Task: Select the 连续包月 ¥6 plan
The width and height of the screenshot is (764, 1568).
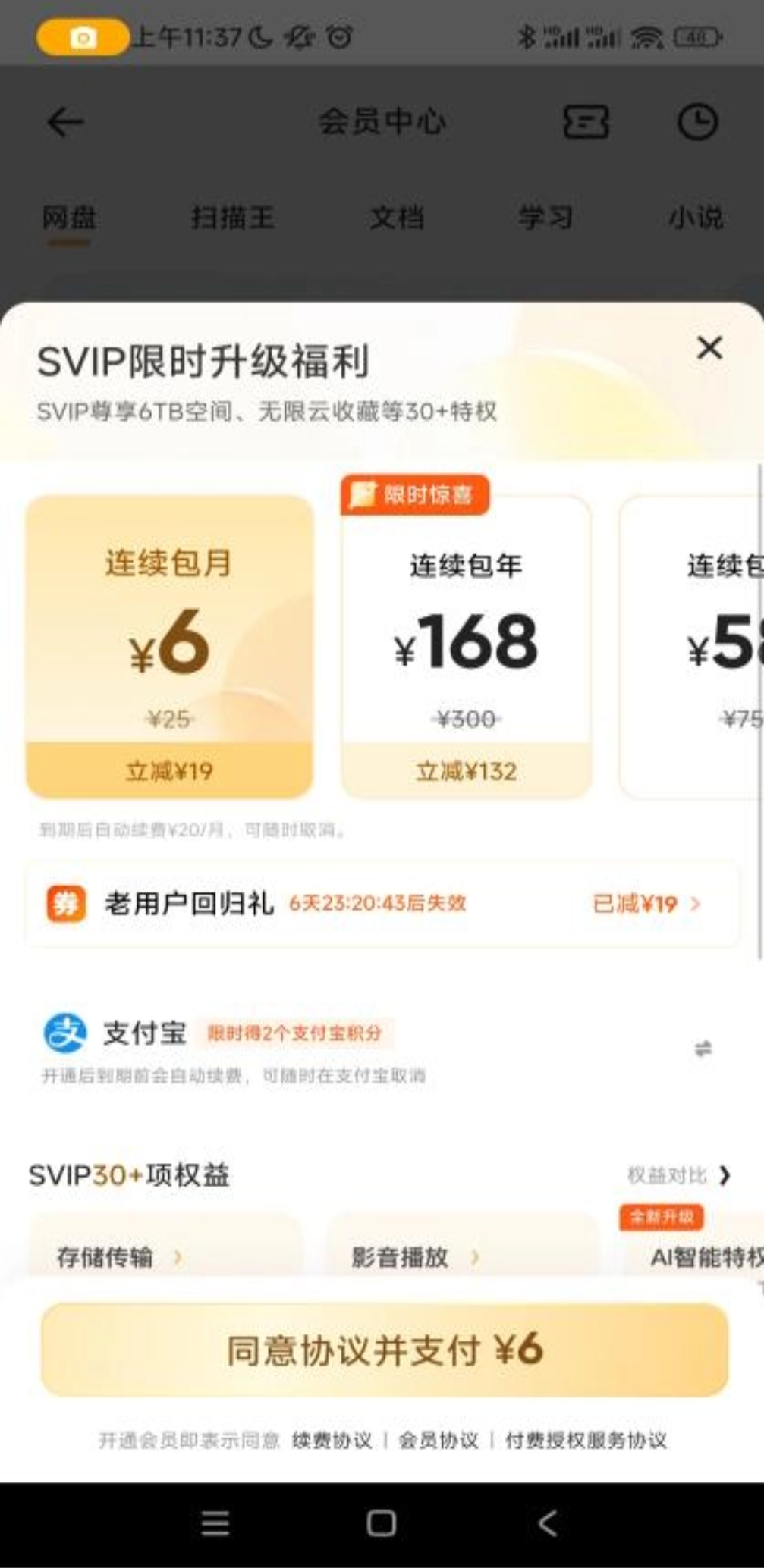Action: pos(169,645)
